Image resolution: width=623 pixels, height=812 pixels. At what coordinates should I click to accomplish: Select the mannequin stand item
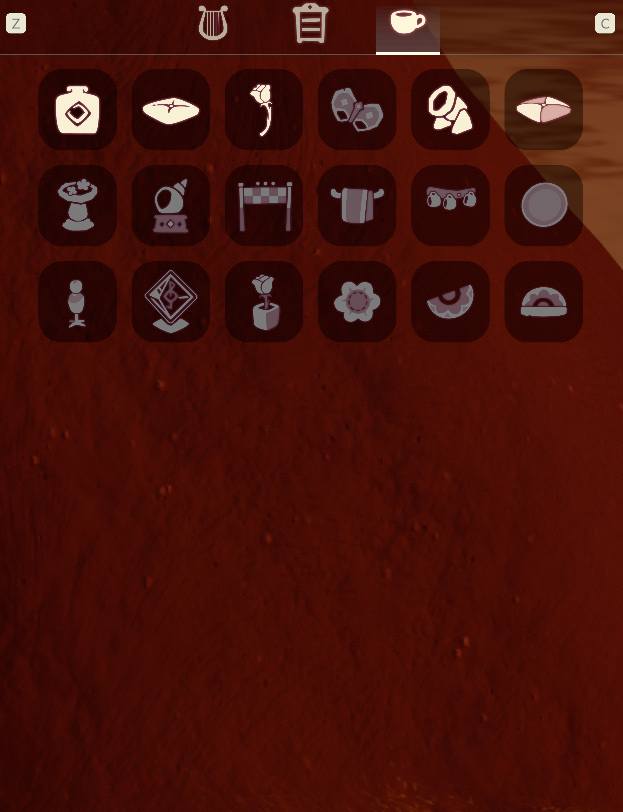pos(78,302)
